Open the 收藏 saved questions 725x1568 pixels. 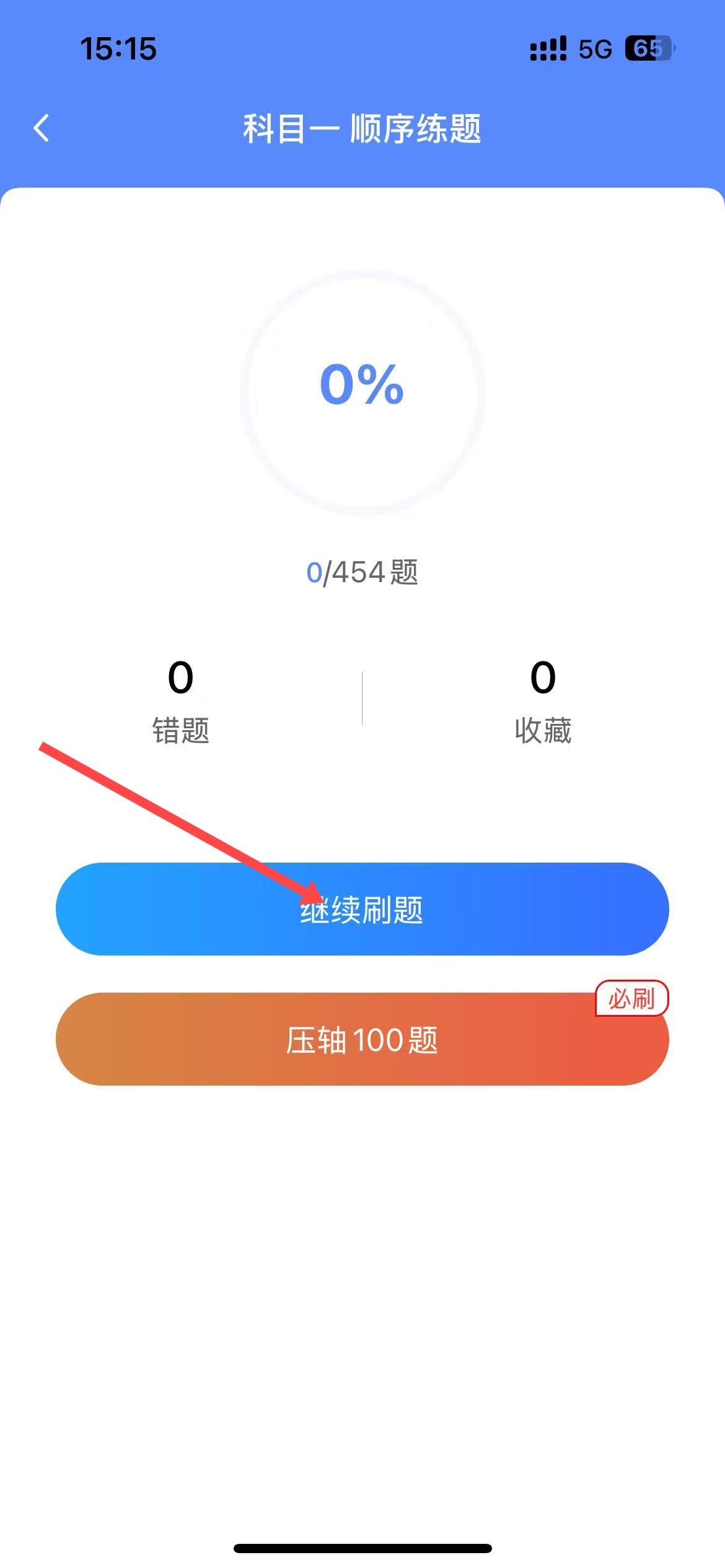click(x=543, y=701)
